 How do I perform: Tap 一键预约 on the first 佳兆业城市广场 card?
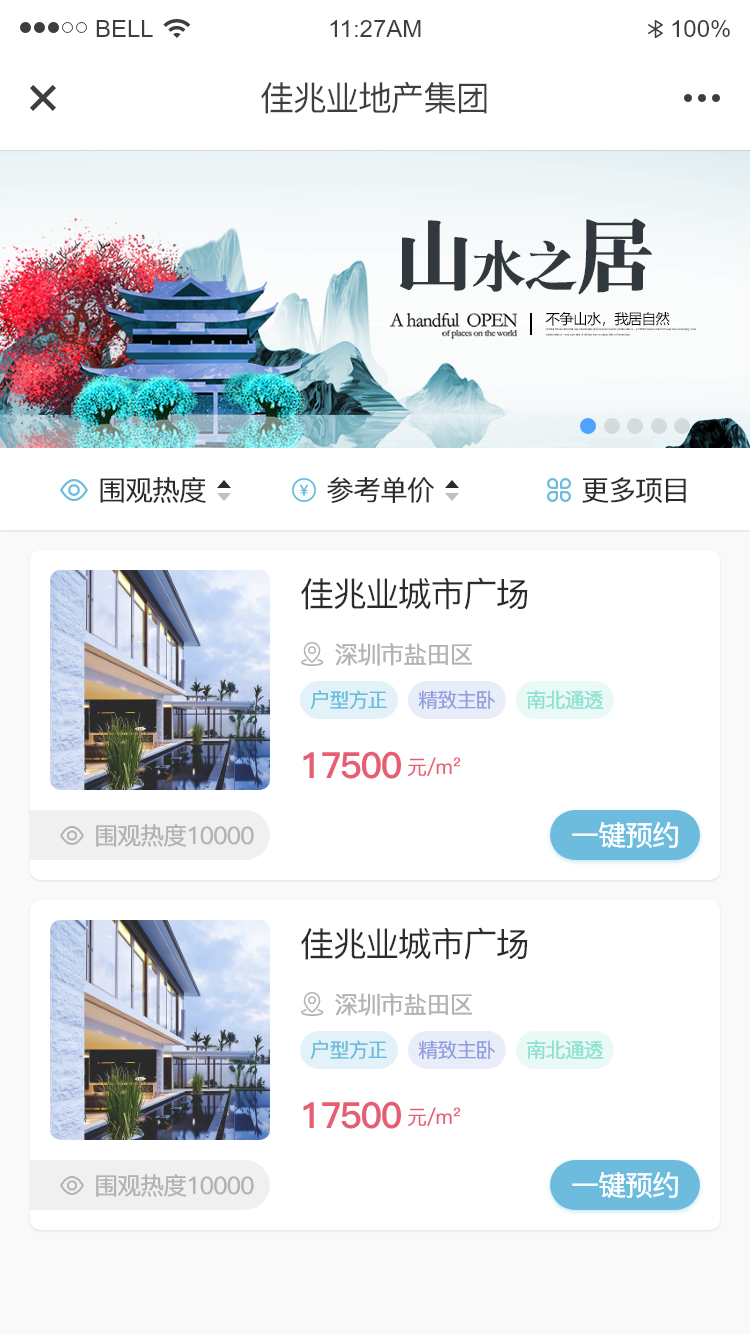coord(624,835)
